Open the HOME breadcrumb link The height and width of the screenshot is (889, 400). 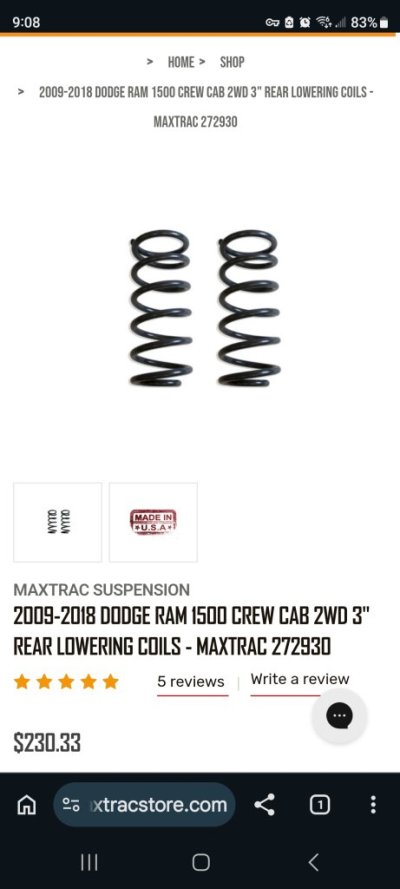point(181,62)
